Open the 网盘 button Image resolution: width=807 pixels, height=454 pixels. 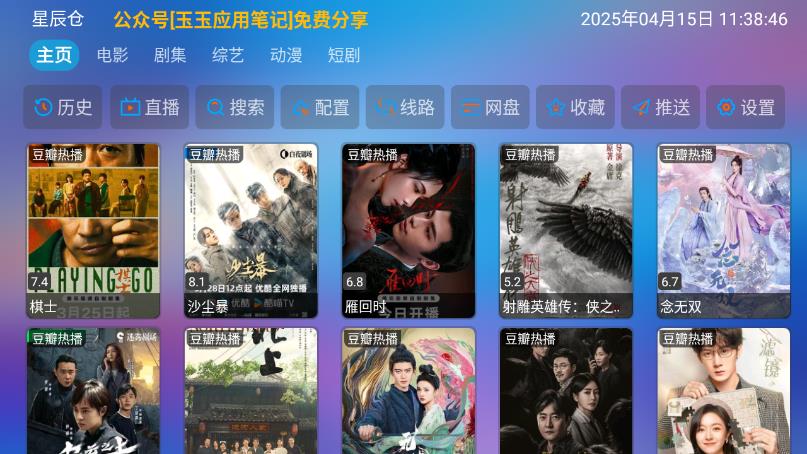(490, 107)
